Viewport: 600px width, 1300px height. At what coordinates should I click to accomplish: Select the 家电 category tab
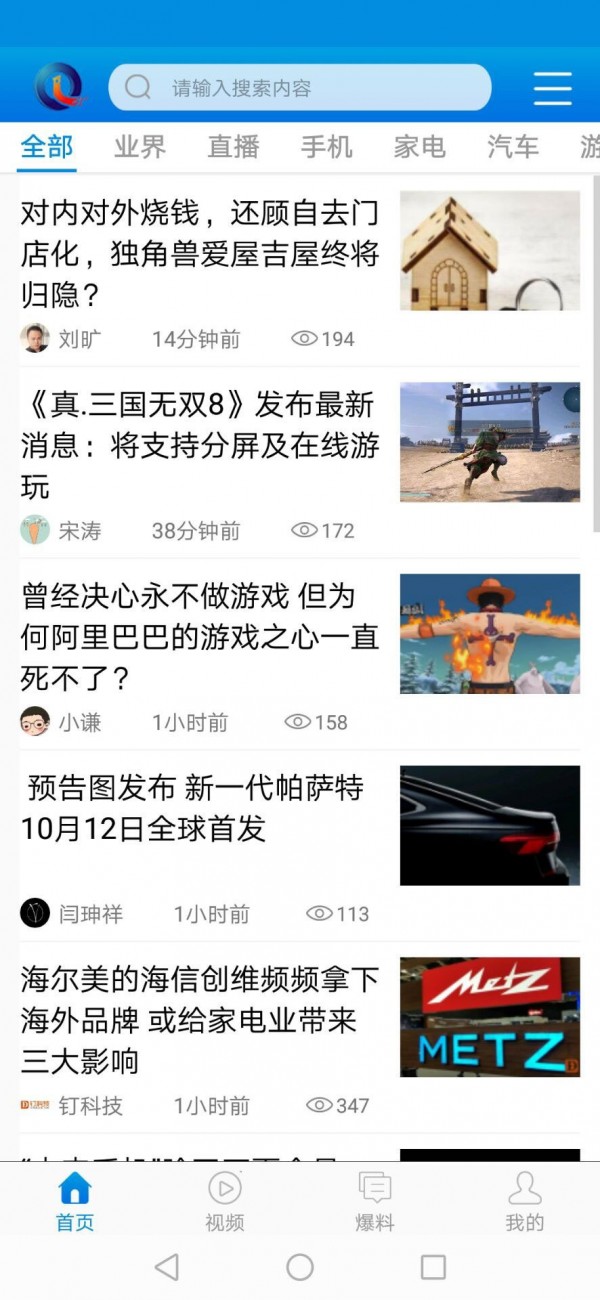(x=420, y=147)
